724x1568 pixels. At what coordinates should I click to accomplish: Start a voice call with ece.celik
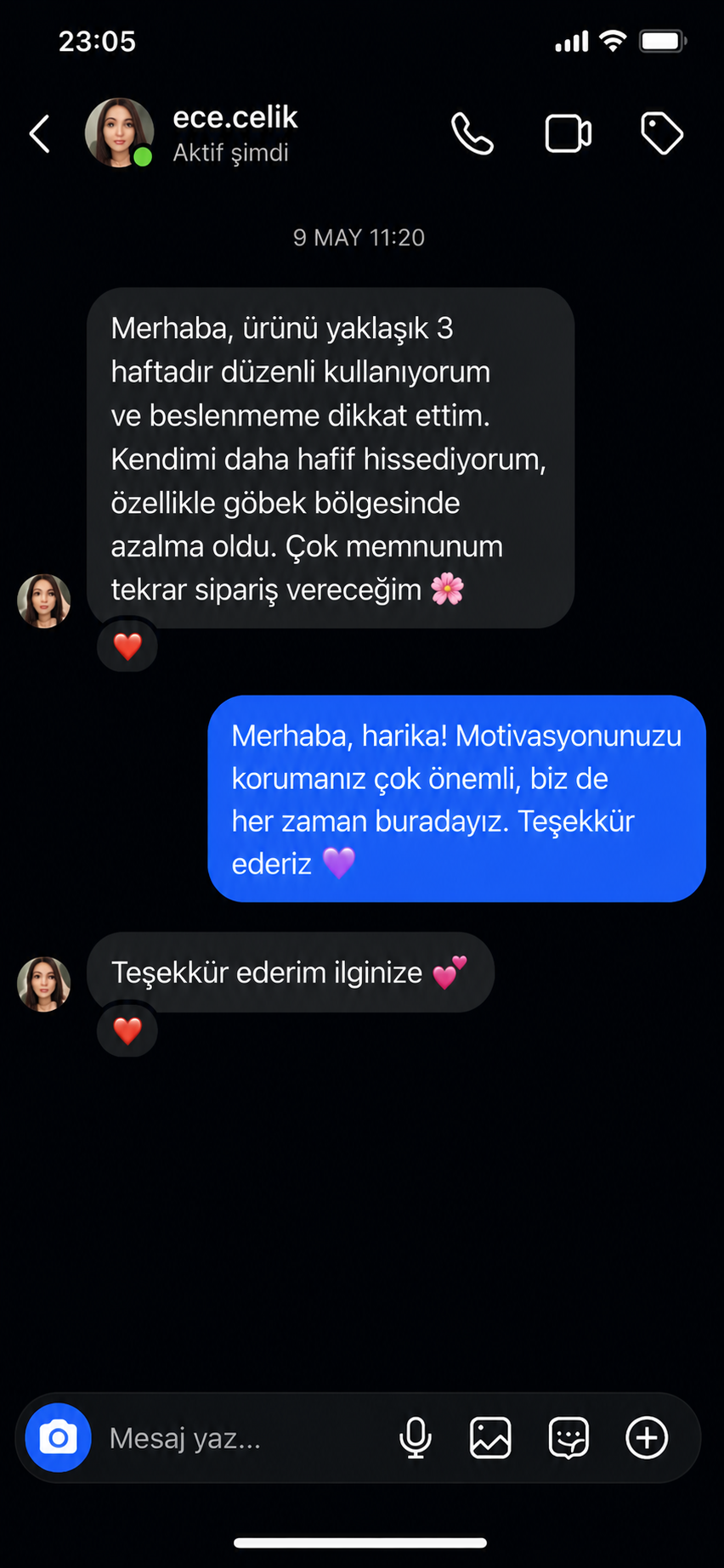[x=472, y=134]
